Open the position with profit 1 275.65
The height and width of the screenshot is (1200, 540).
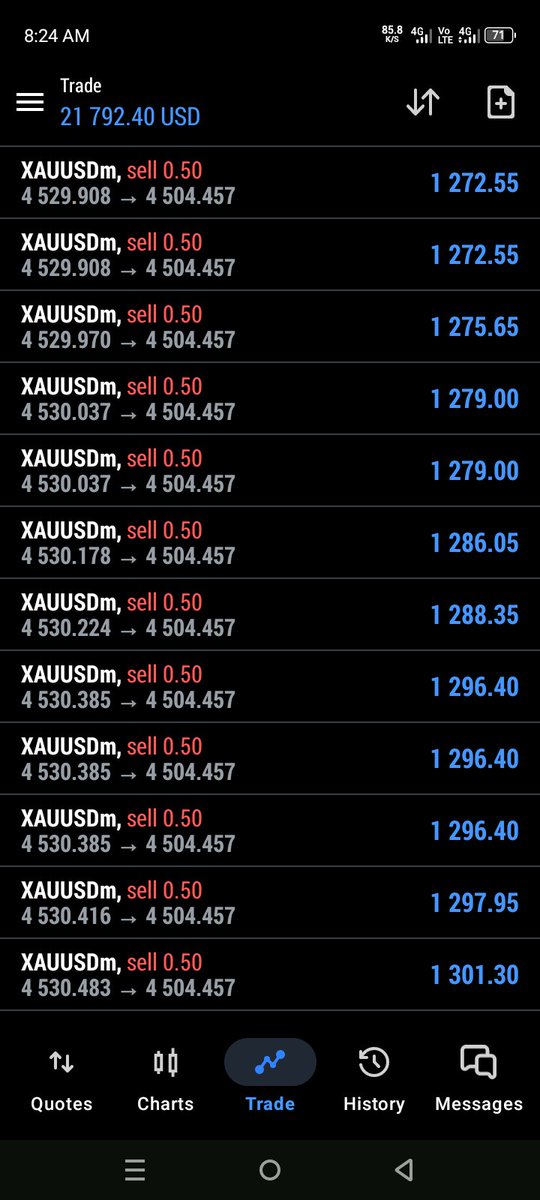[x=270, y=327]
